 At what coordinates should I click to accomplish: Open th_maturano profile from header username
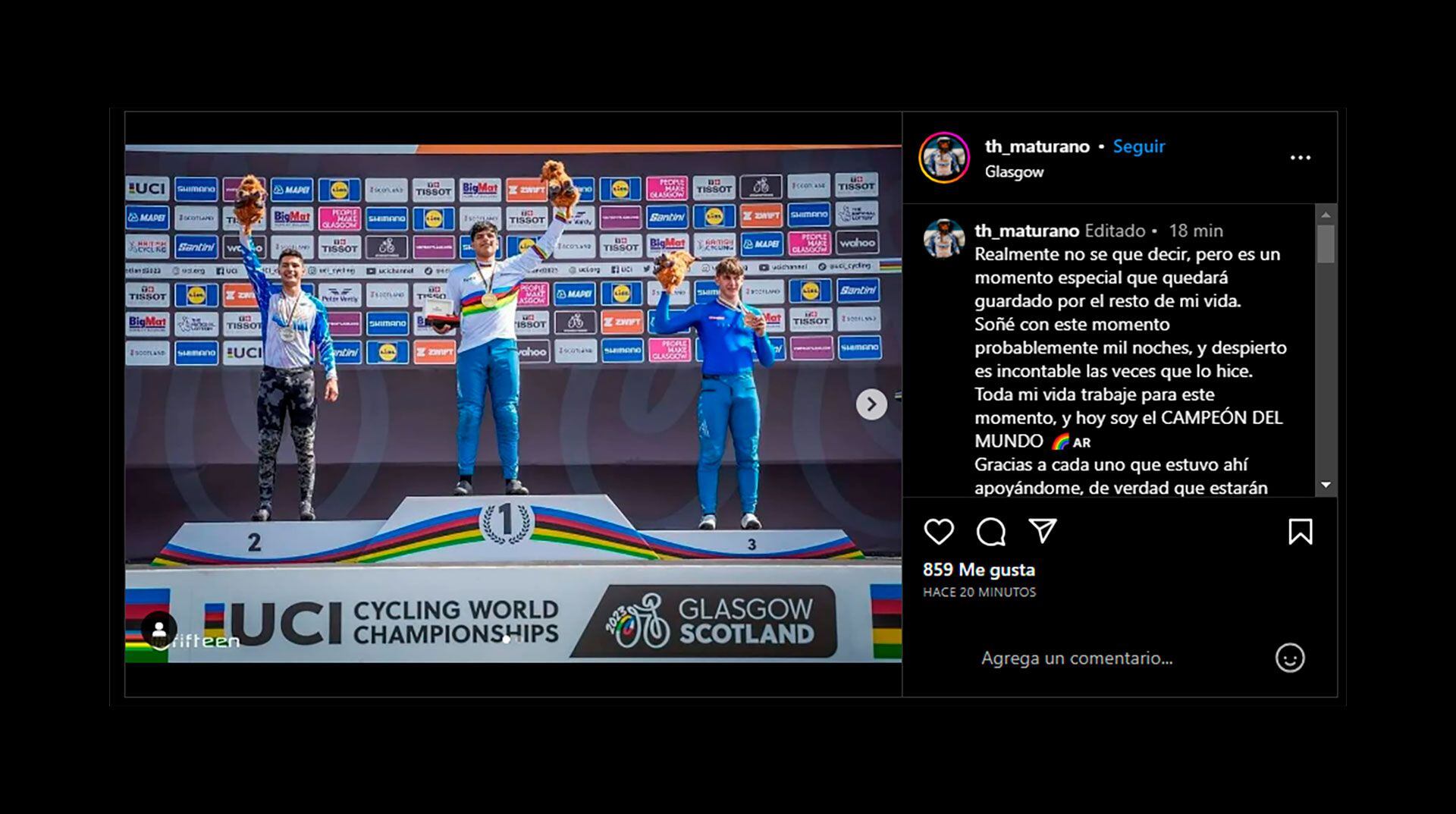coord(1037,146)
